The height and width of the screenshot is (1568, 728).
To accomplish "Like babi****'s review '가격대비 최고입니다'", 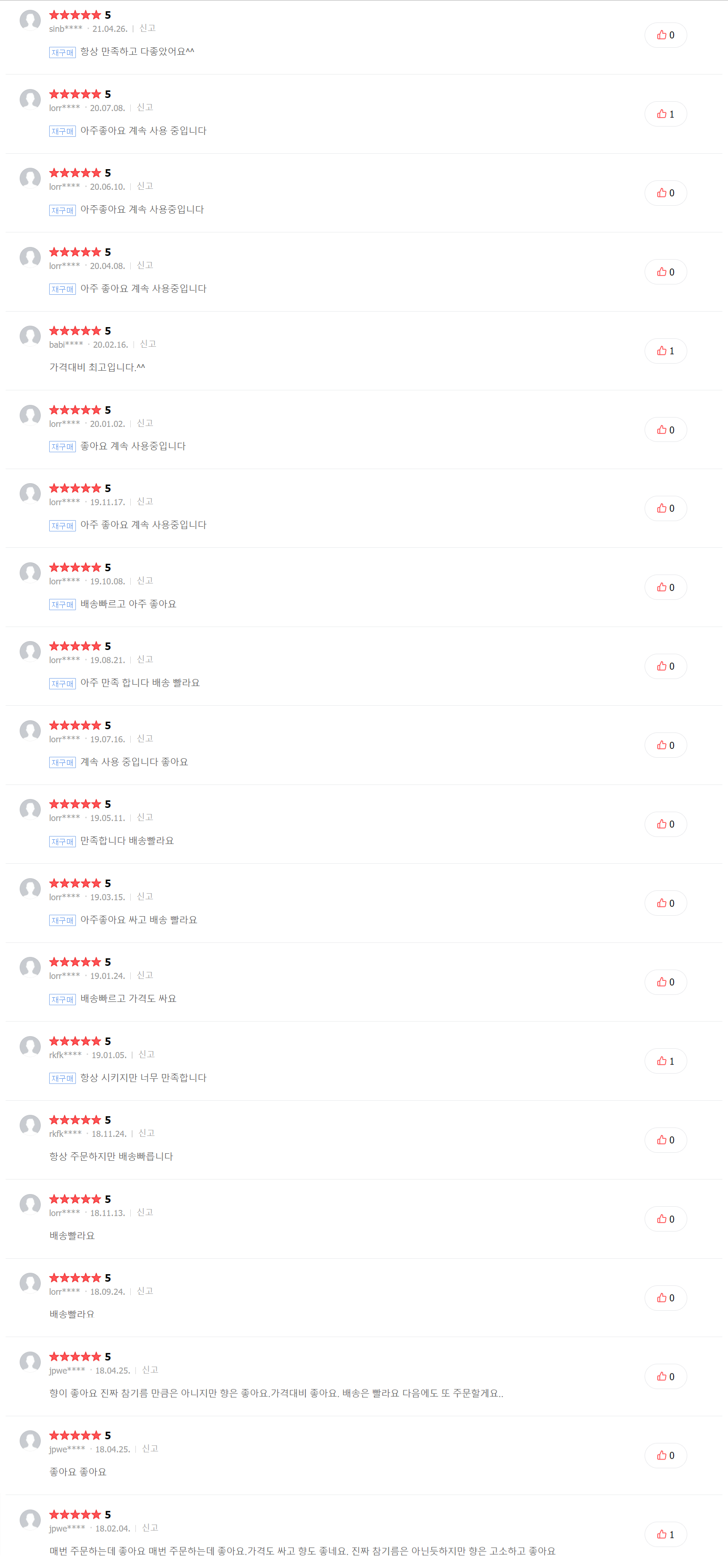I will click(665, 351).
